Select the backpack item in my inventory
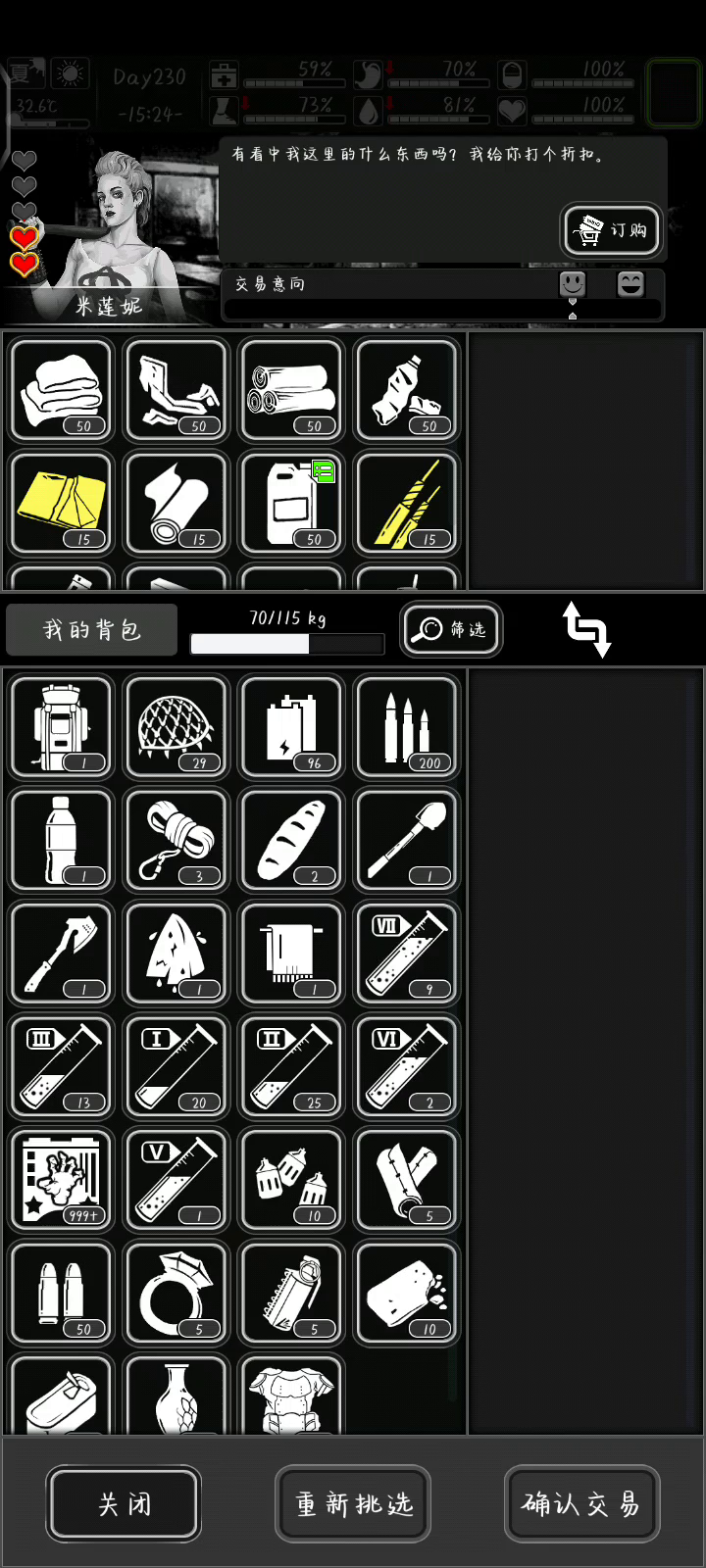Viewport: 706px width, 1568px height. coord(62,727)
